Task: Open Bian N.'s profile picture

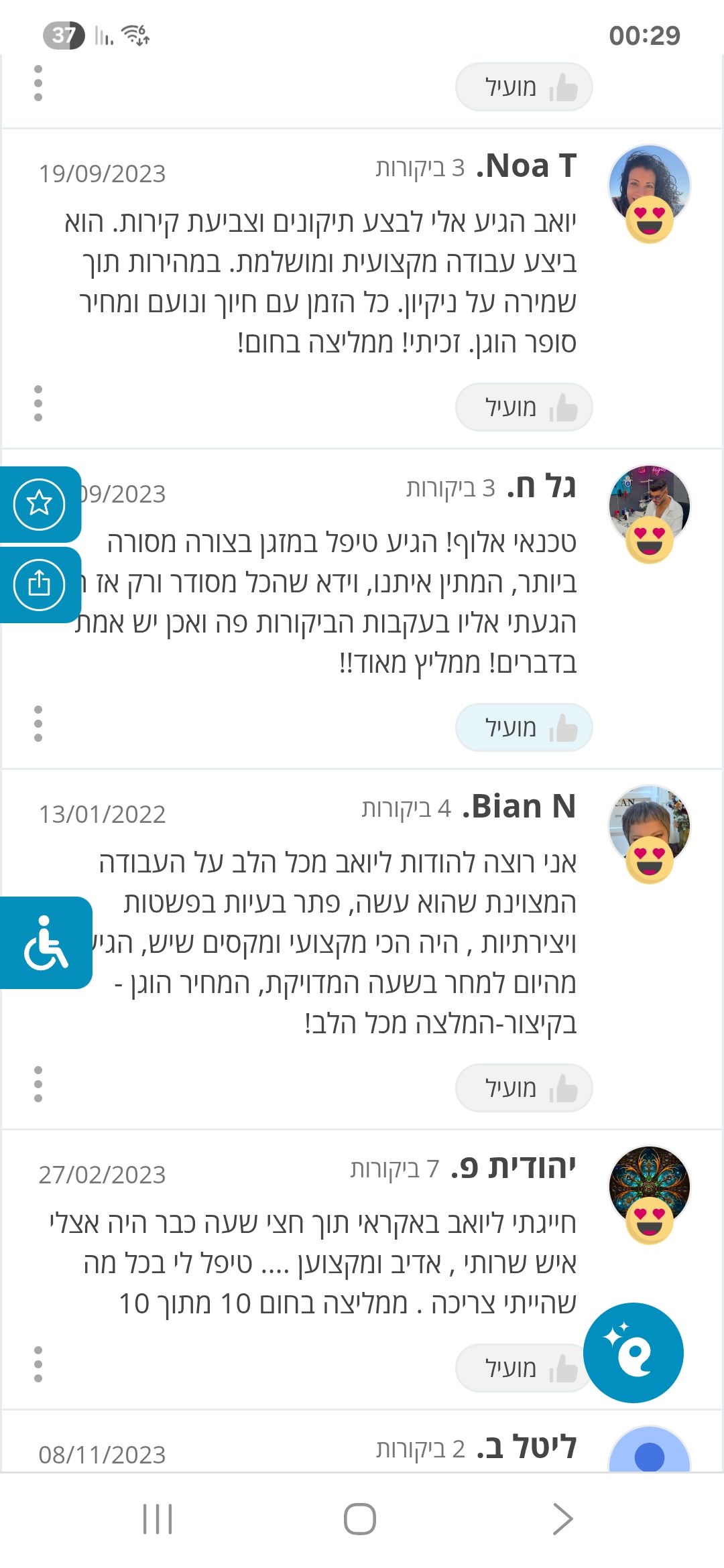Action: [x=649, y=826]
